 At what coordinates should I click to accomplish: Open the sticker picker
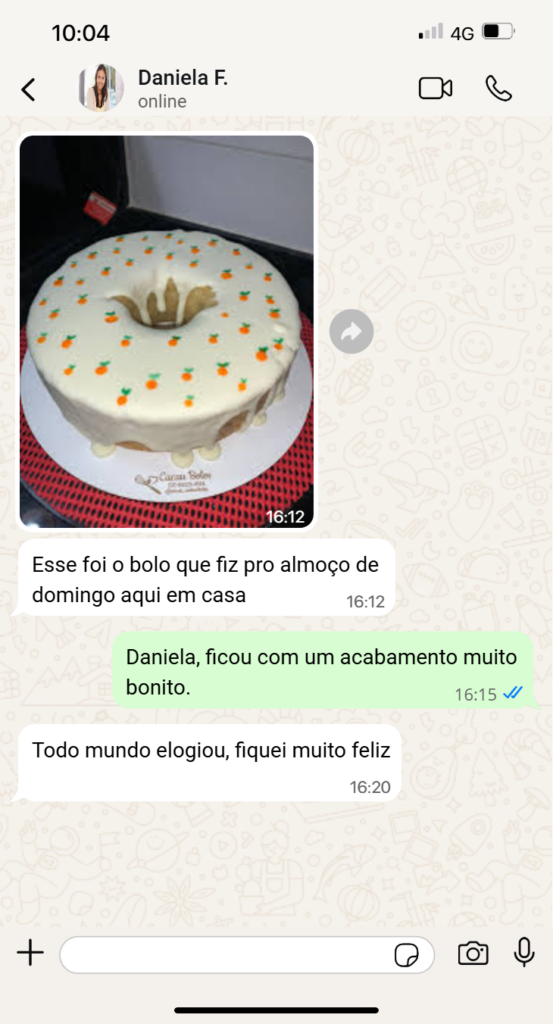(406, 955)
